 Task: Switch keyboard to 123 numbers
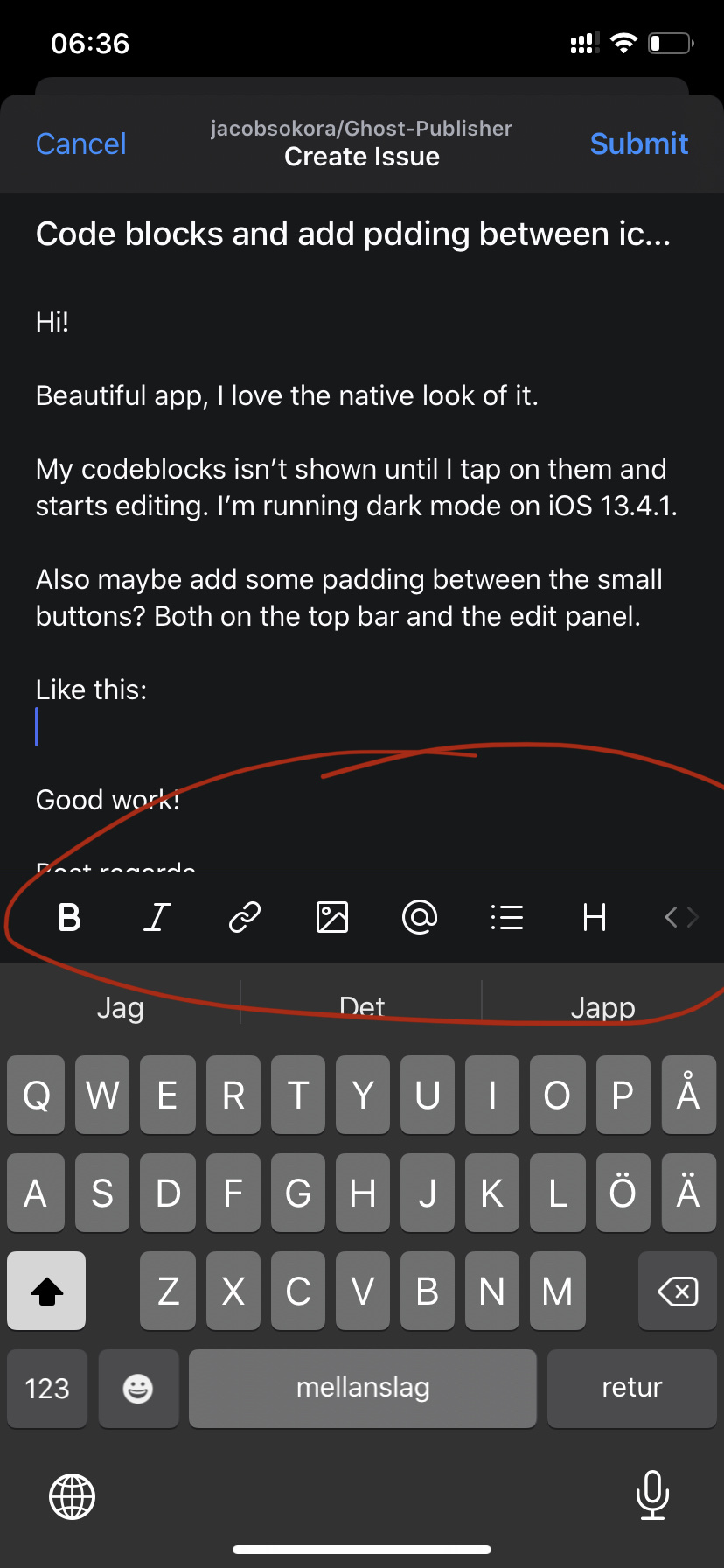tap(47, 1388)
